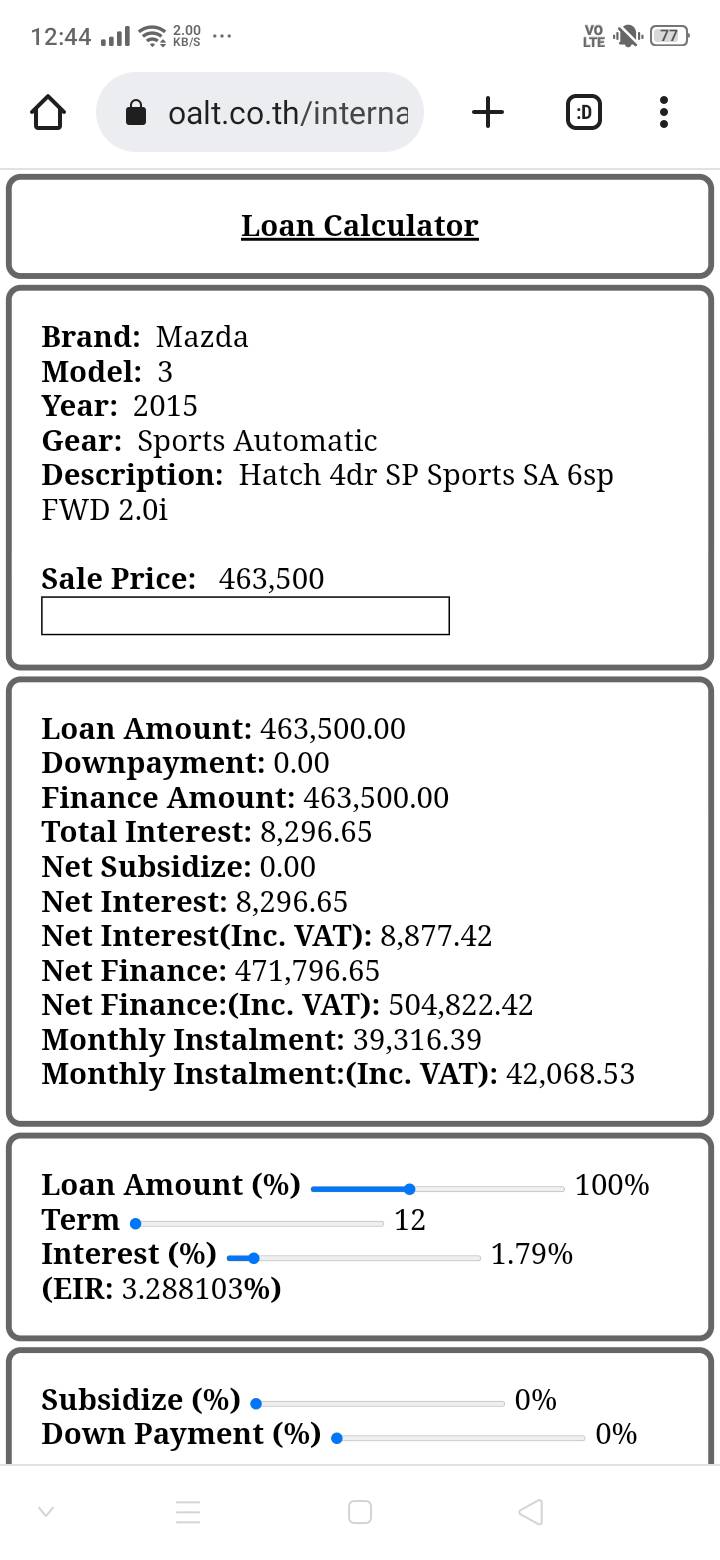Tap the Term slider
The width and height of the screenshot is (720, 1560).
[258, 1223]
